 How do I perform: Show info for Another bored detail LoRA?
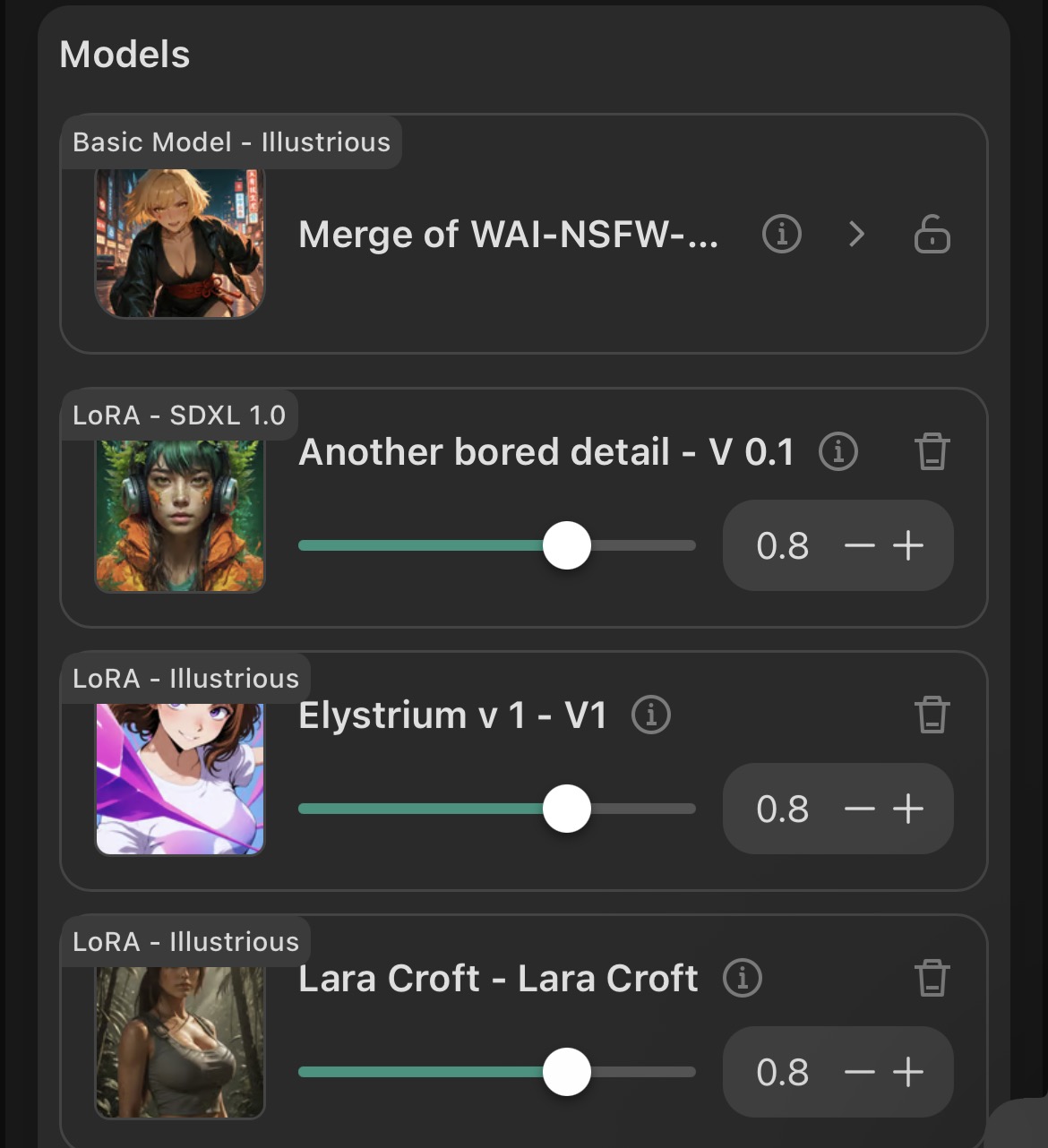(838, 451)
